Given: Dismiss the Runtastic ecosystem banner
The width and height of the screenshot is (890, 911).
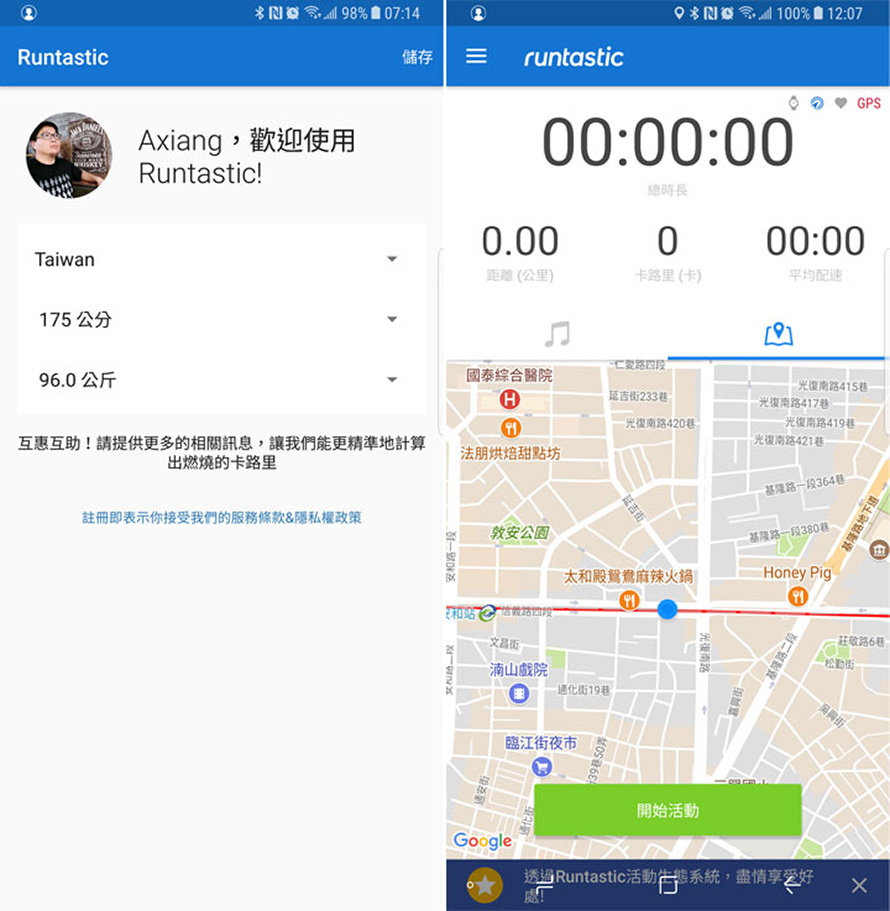Looking at the screenshot, I should tap(858, 885).
